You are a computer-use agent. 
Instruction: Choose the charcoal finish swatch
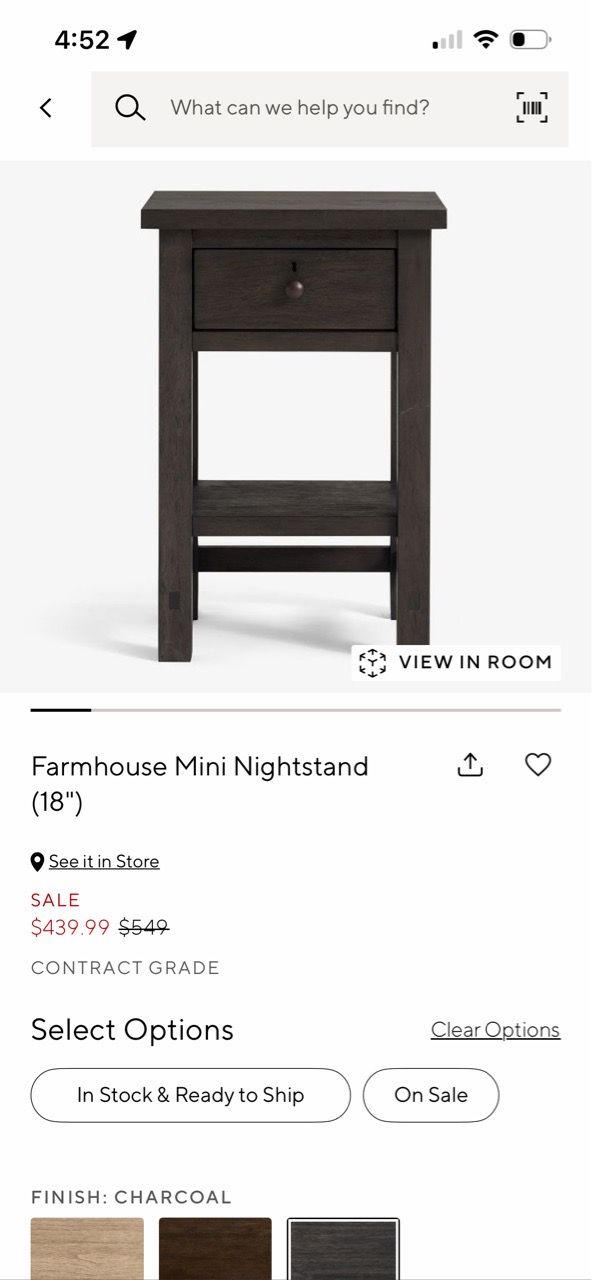pos(343,1248)
